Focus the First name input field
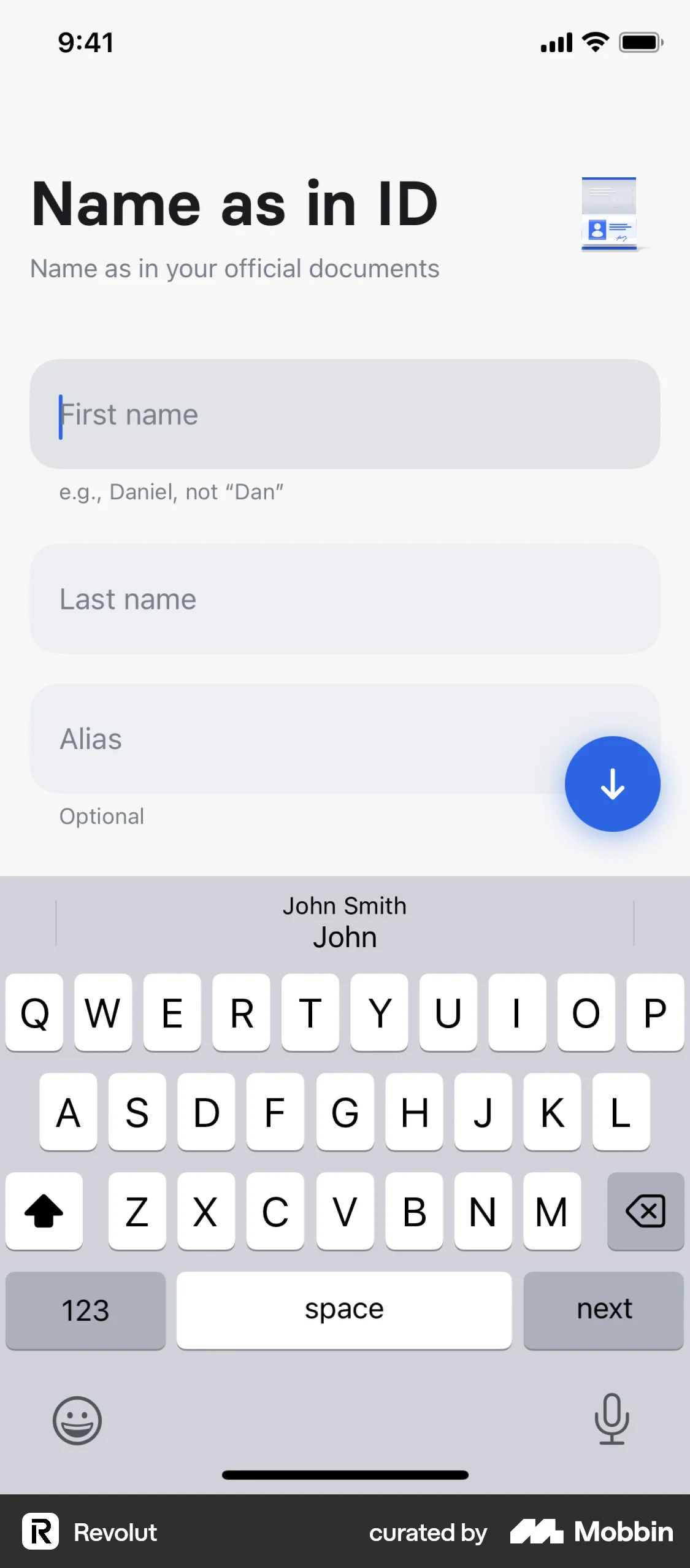 coord(344,414)
